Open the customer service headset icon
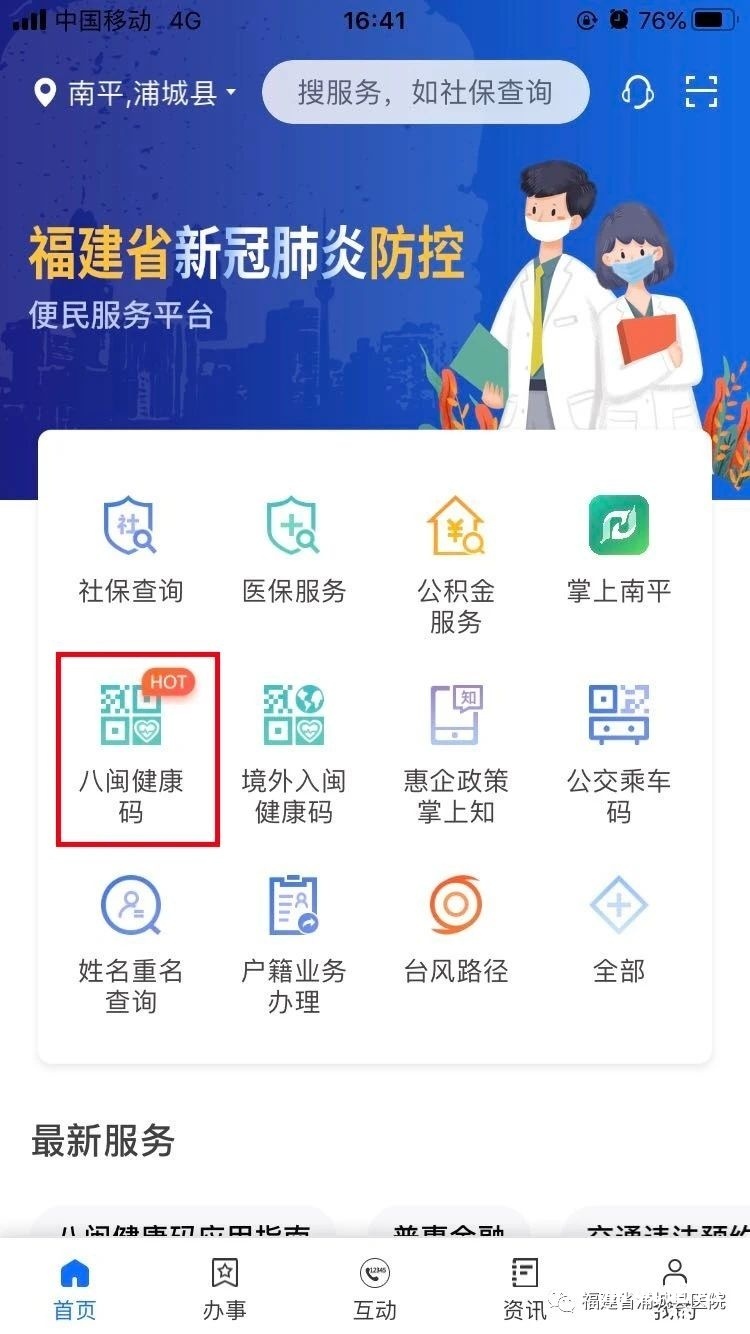 [x=637, y=93]
